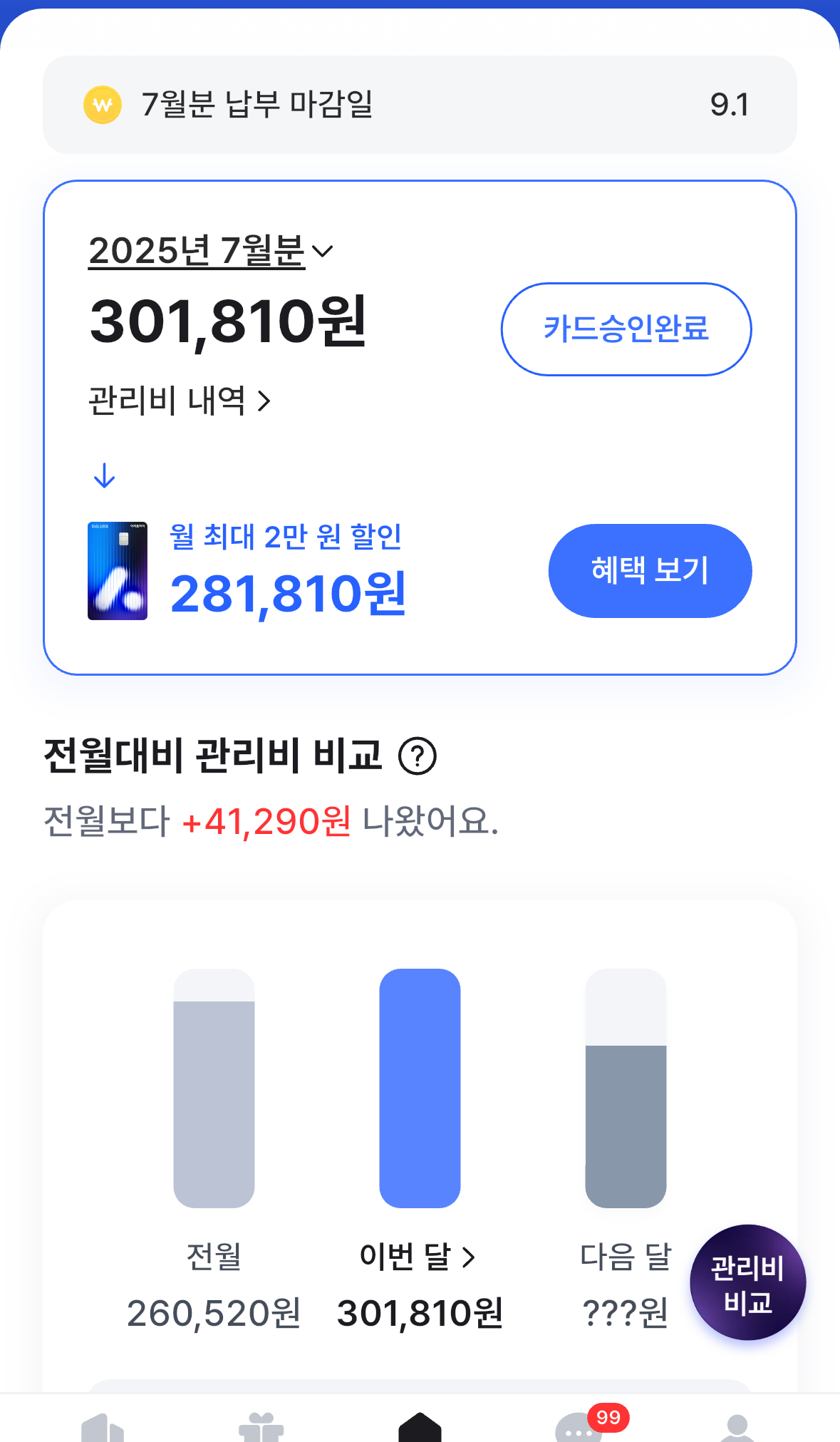Open 관리비 내역 details
This screenshot has height=1442, width=840.
point(179,401)
